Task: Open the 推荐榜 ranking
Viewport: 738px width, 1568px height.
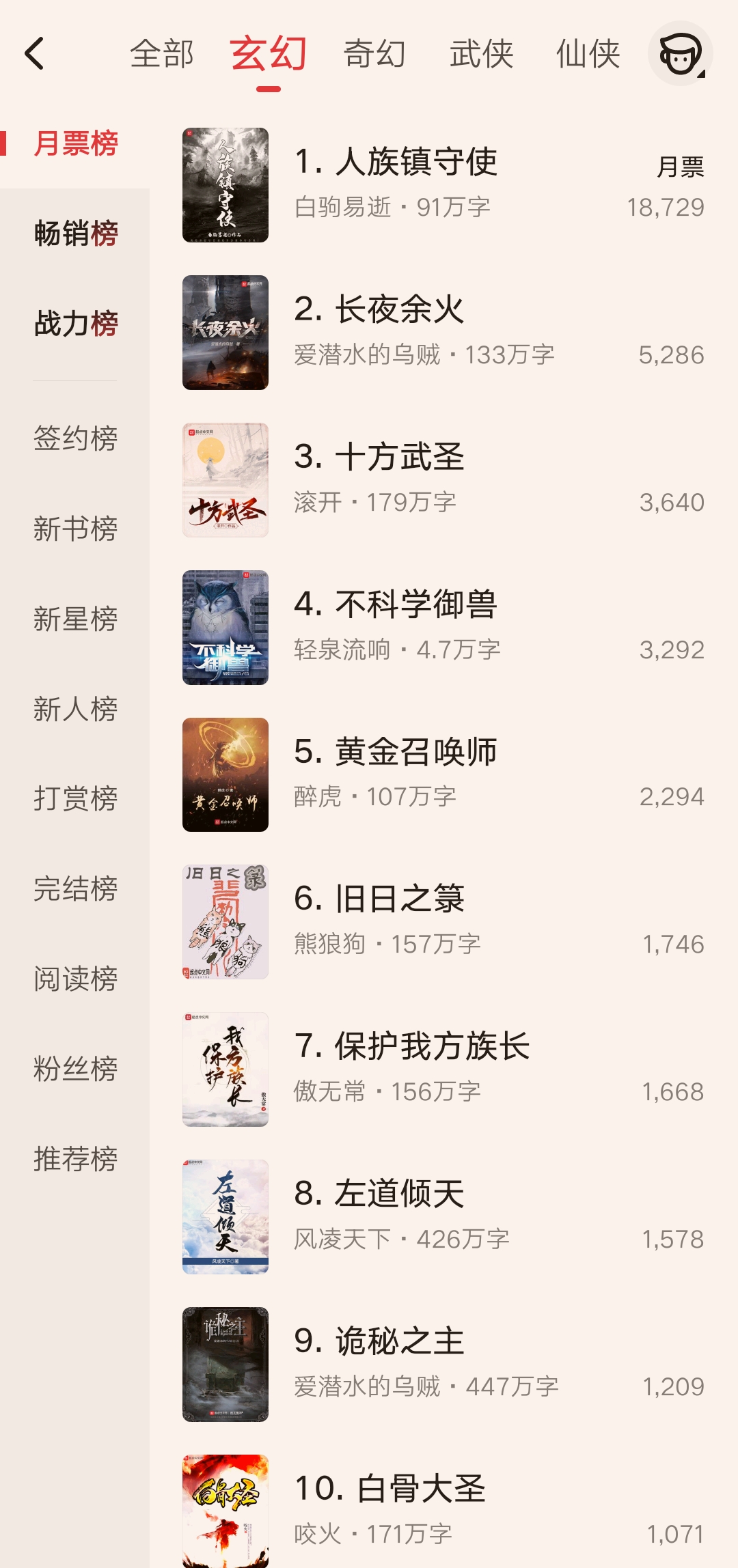Action: point(76,1160)
